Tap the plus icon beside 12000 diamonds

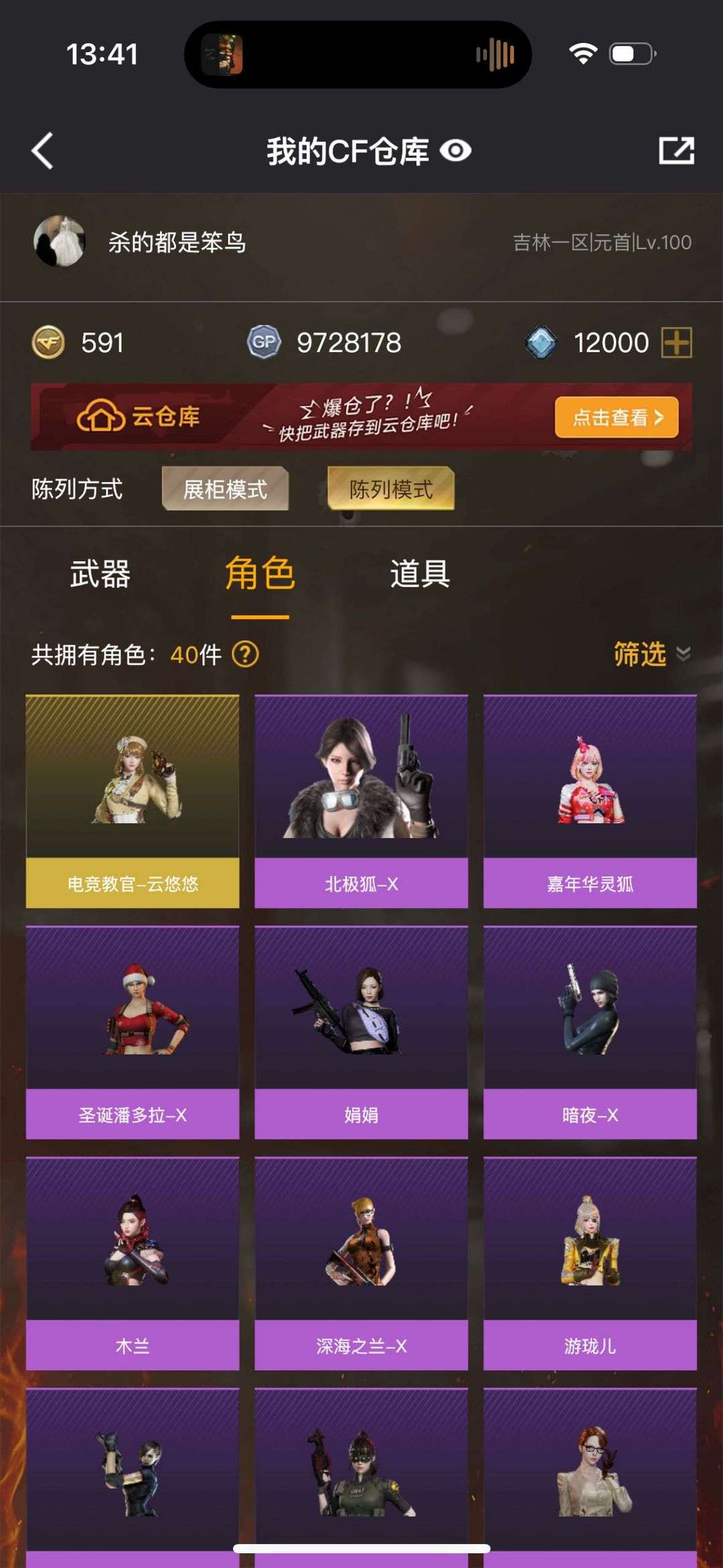point(676,343)
